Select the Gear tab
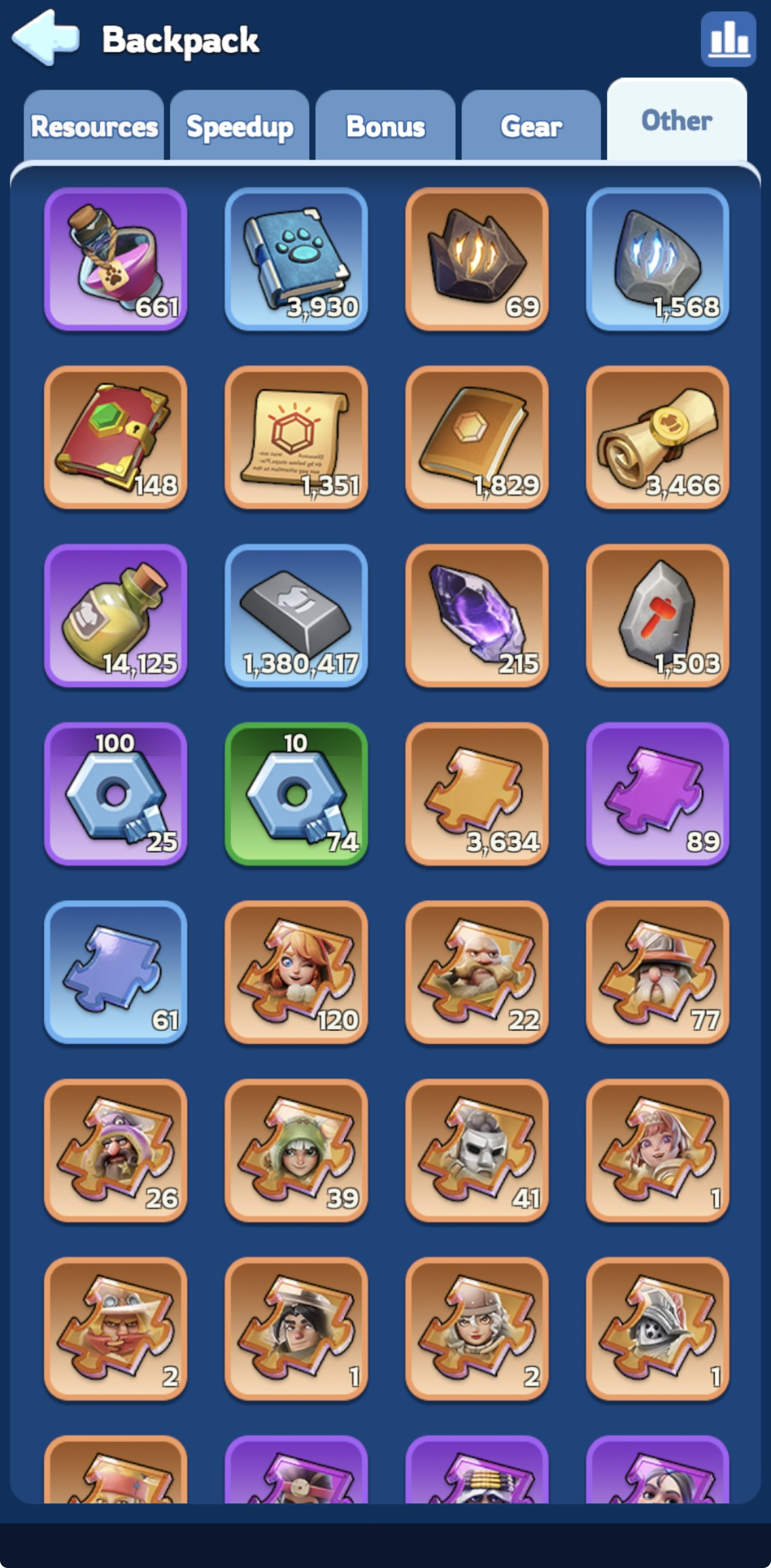Screen dimensions: 771x1568 click(x=531, y=126)
